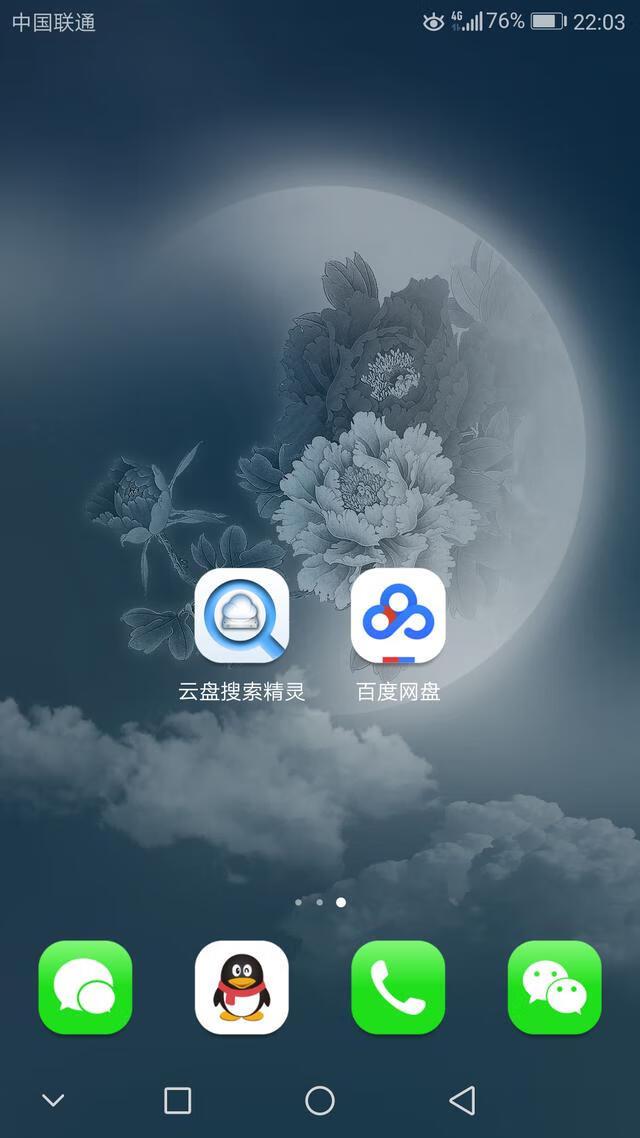Screen dimensions: 640x1138
Task: Open the WeChat app
Action: point(555,987)
